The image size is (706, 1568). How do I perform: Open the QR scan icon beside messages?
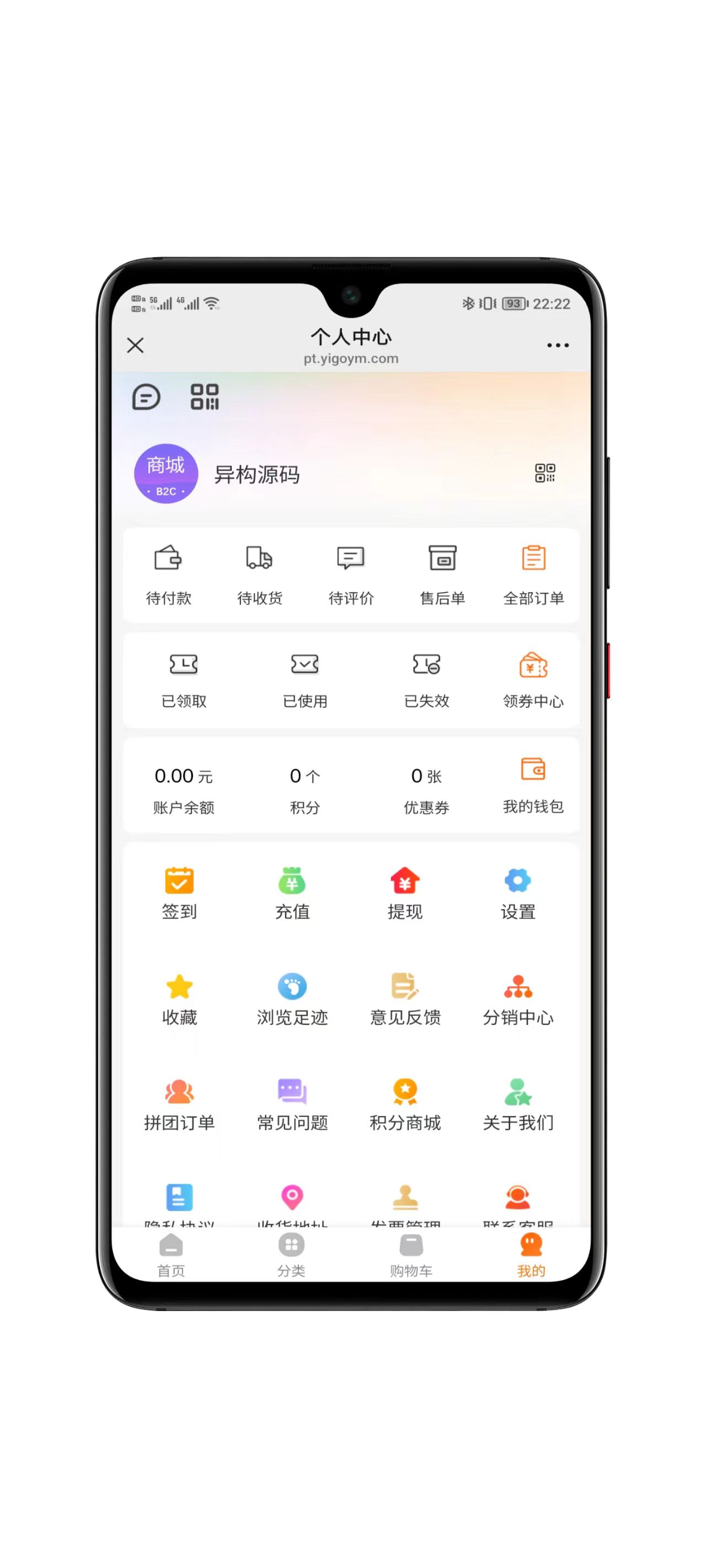pyautogui.click(x=205, y=397)
